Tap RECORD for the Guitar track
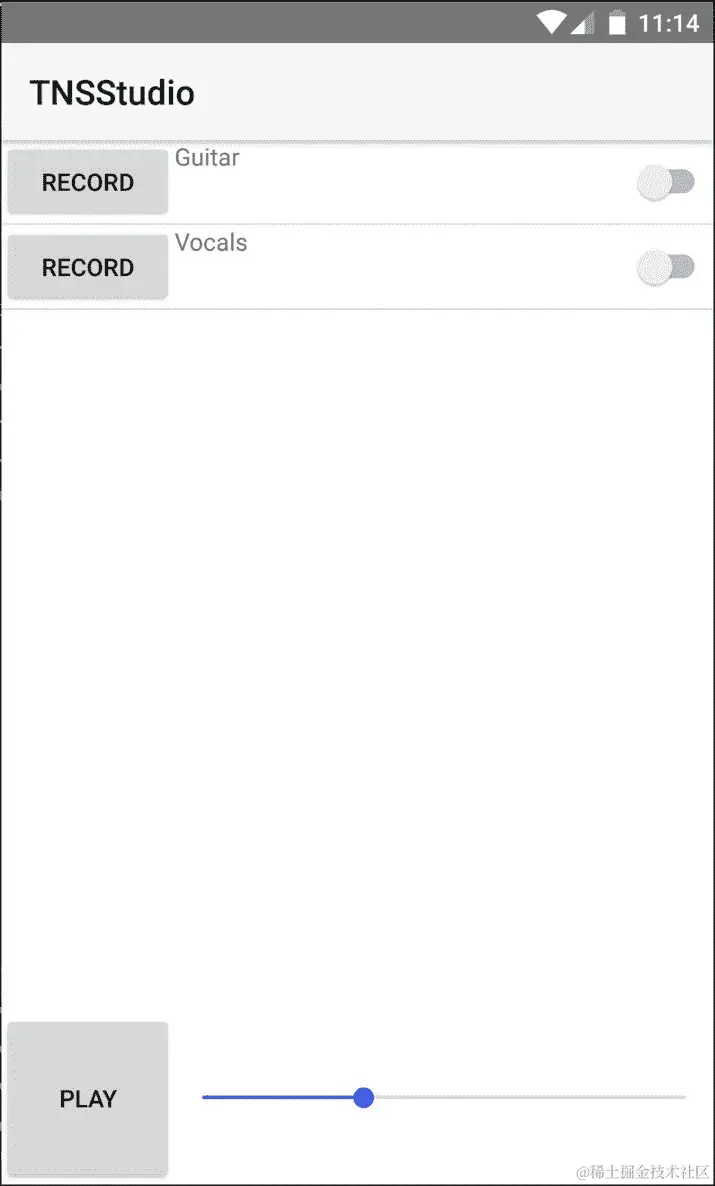Viewport: 715px width, 1186px height. [88, 182]
